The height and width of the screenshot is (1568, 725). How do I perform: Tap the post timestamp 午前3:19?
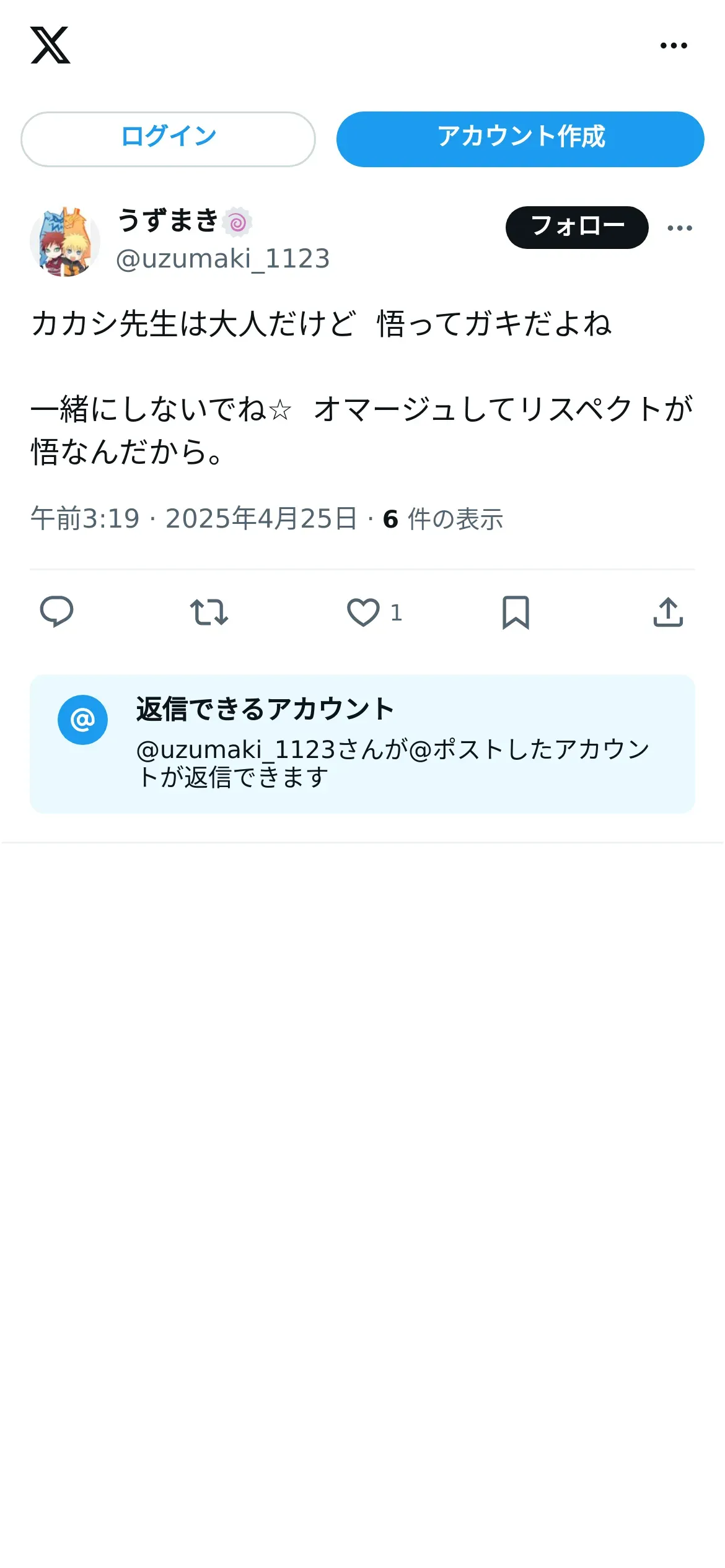pos(85,519)
